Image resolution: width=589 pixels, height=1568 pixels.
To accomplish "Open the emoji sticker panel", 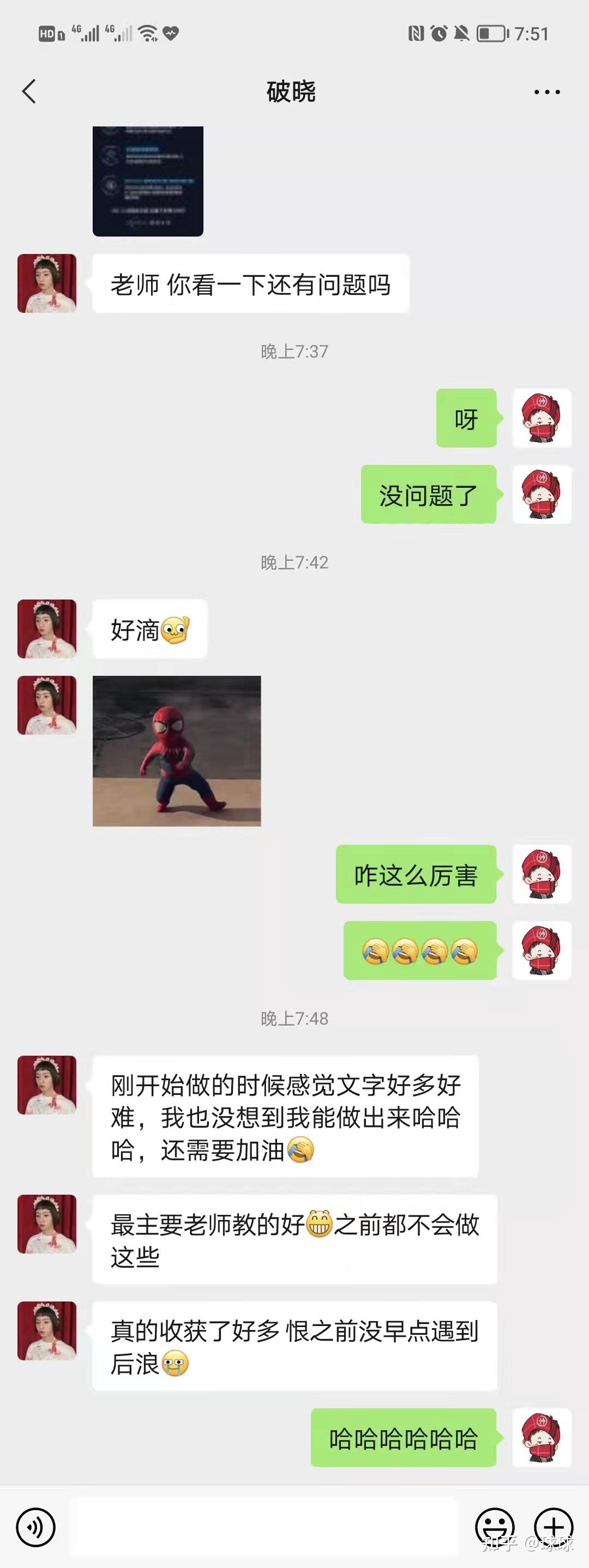I will (x=494, y=1527).
